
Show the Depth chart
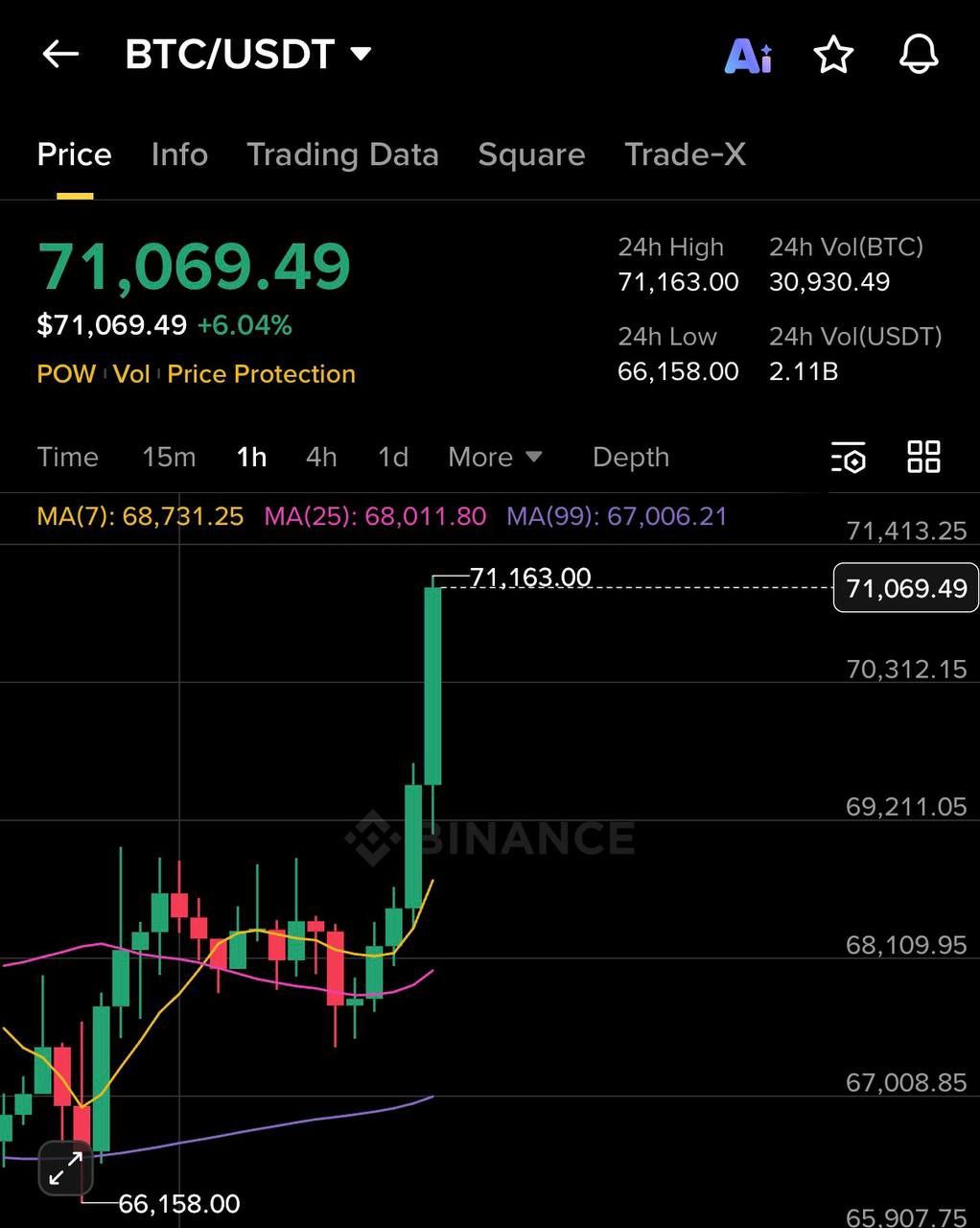point(630,457)
